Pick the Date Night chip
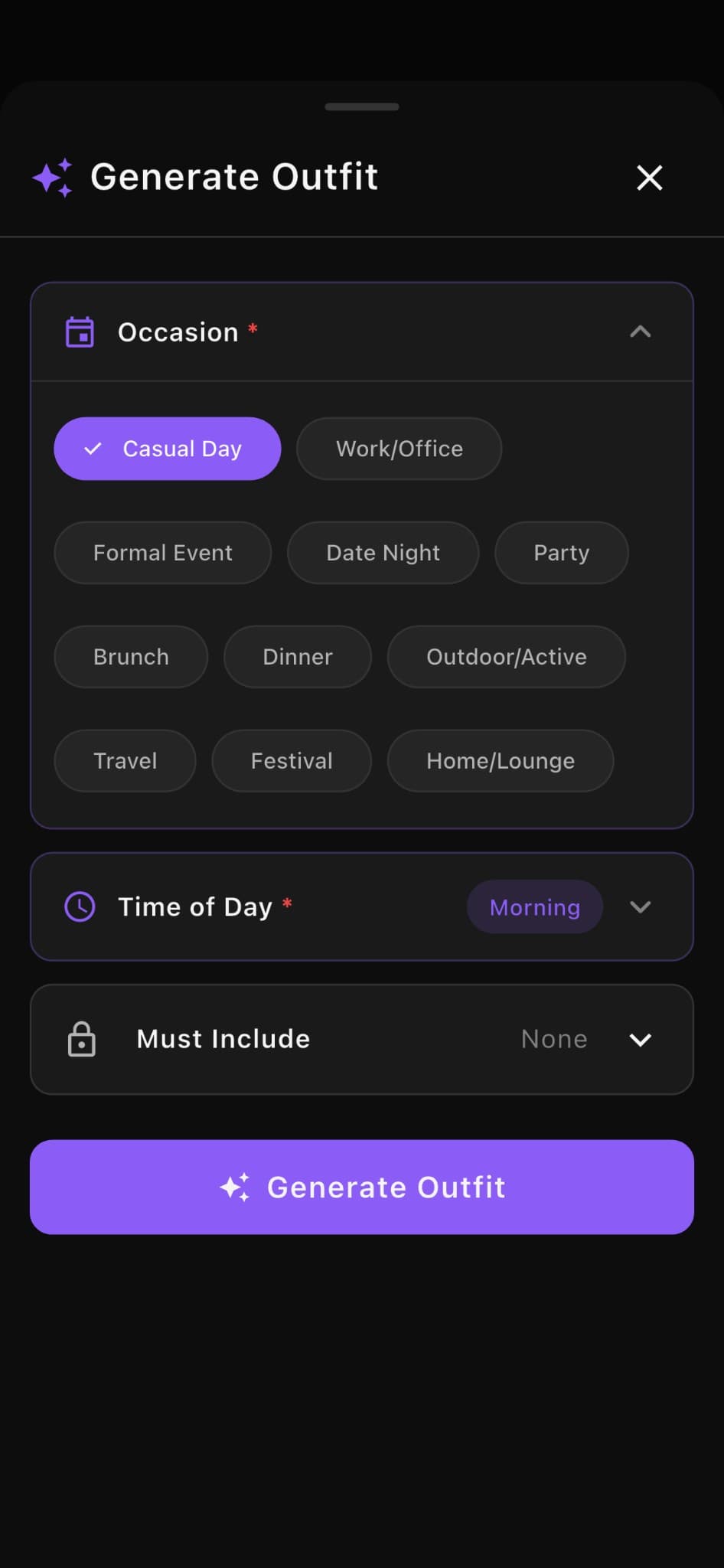This screenshot has height=1568, width=724. [x=383, y=553]
